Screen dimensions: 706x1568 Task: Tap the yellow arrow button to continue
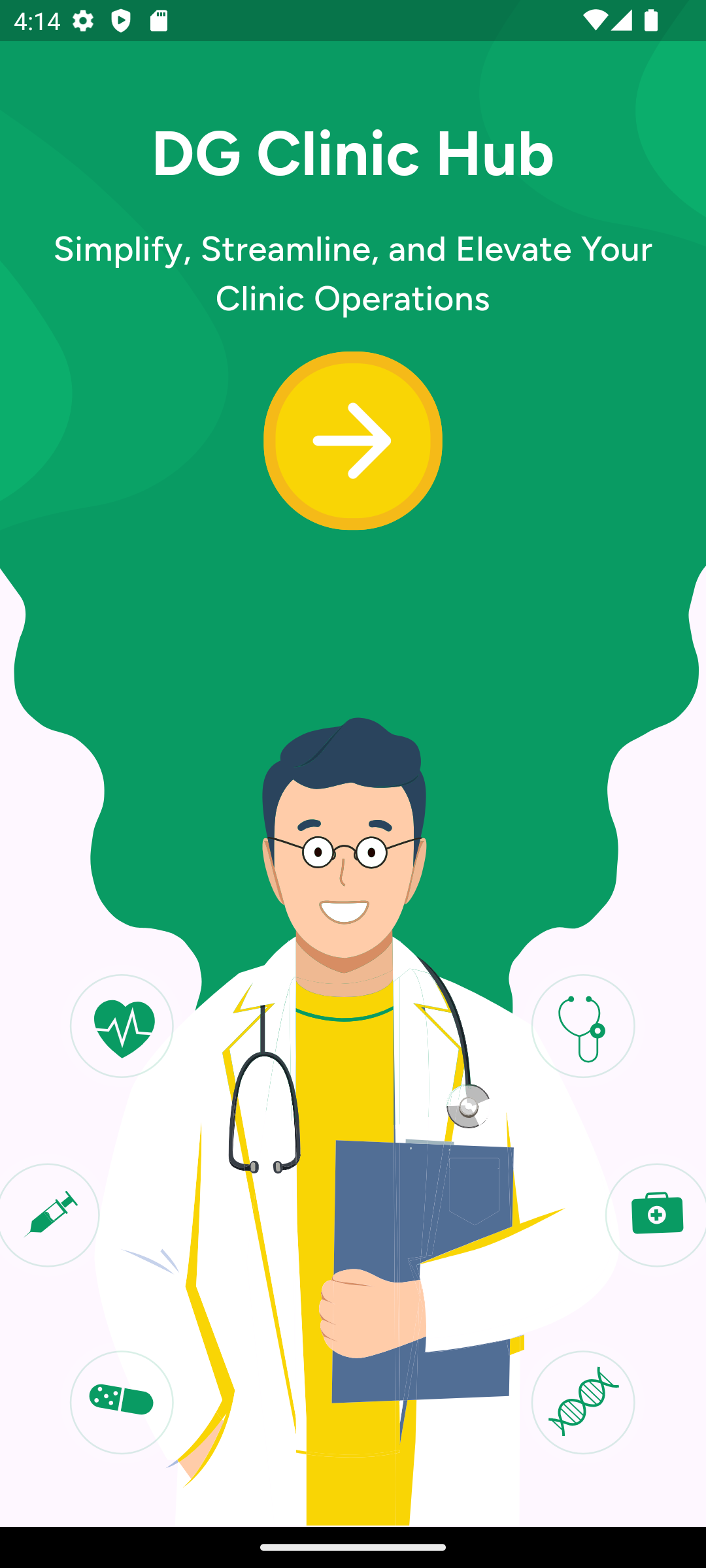tap(352, 440)
